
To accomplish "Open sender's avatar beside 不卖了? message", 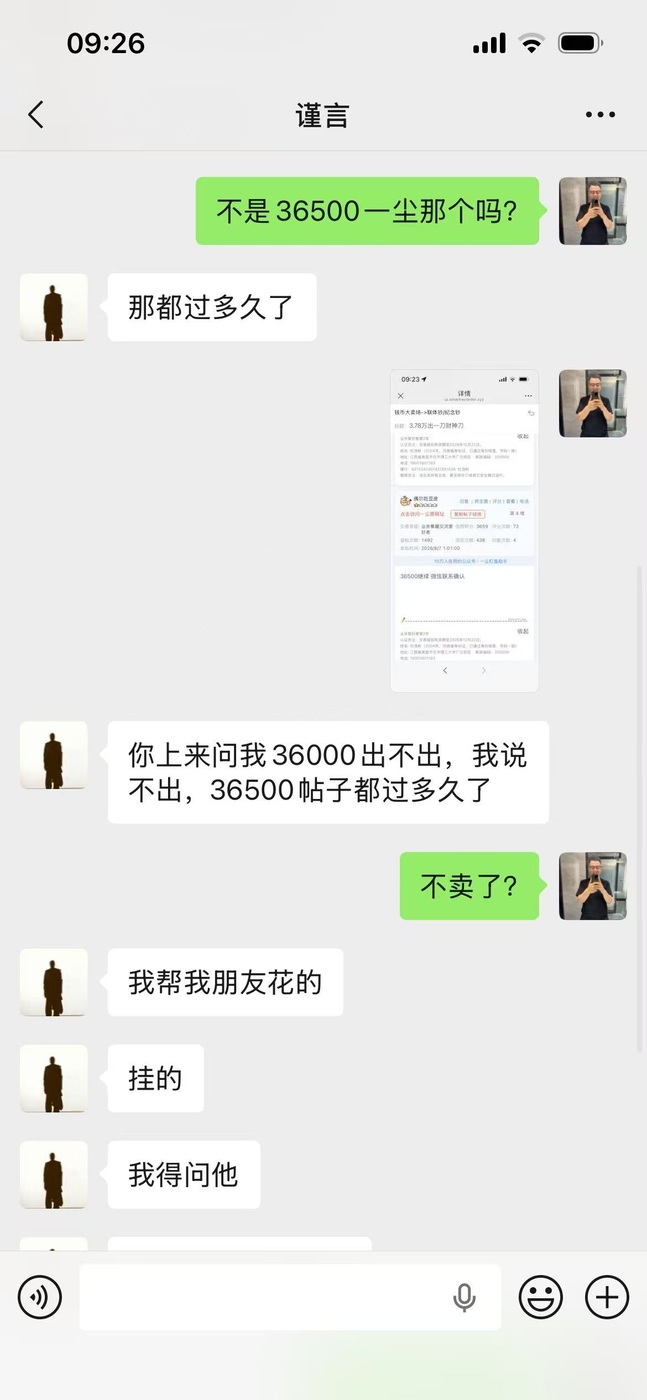I will point(593,886).
